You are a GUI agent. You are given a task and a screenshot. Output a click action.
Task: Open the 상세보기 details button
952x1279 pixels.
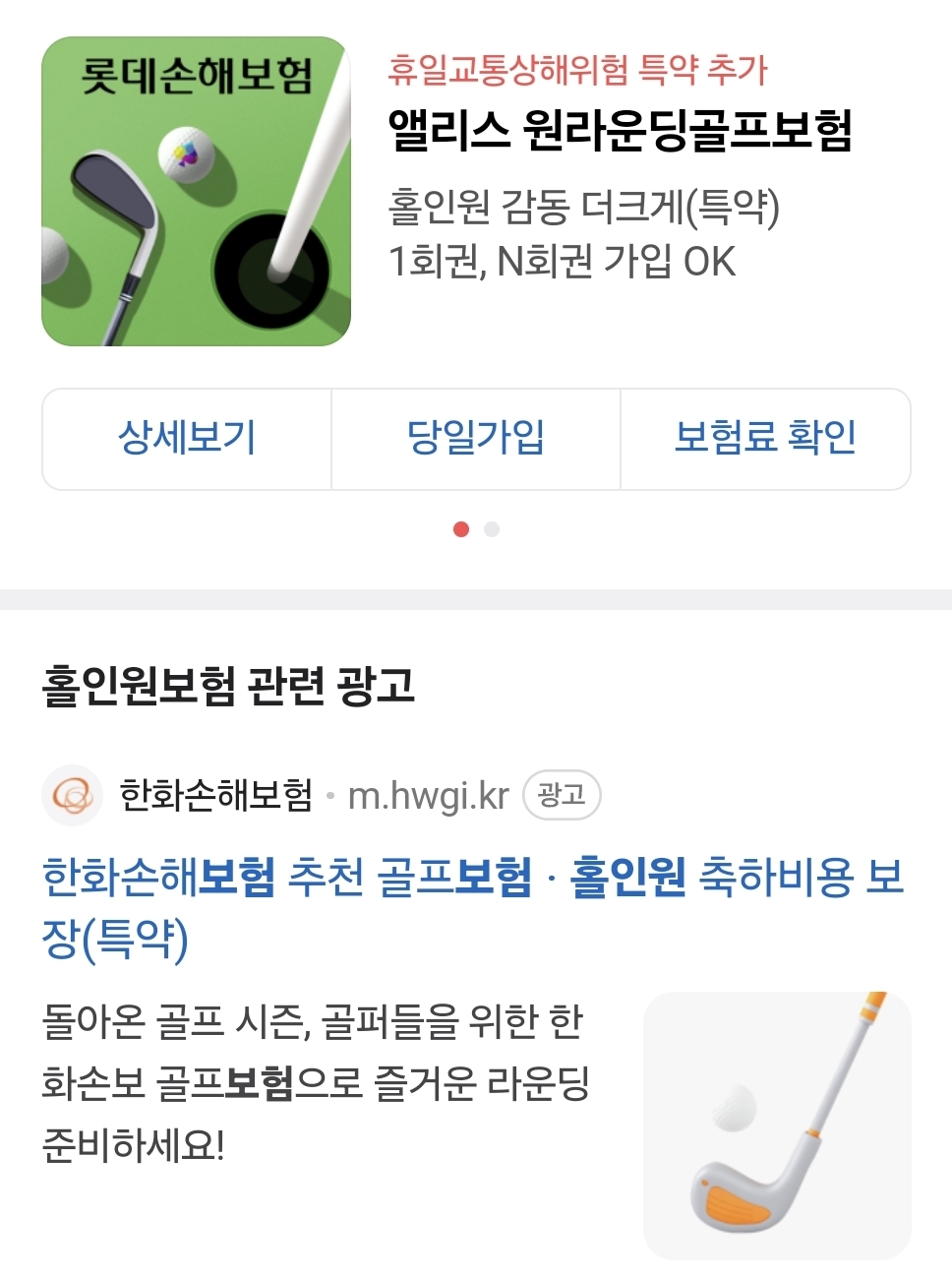[x=187, y=438]
